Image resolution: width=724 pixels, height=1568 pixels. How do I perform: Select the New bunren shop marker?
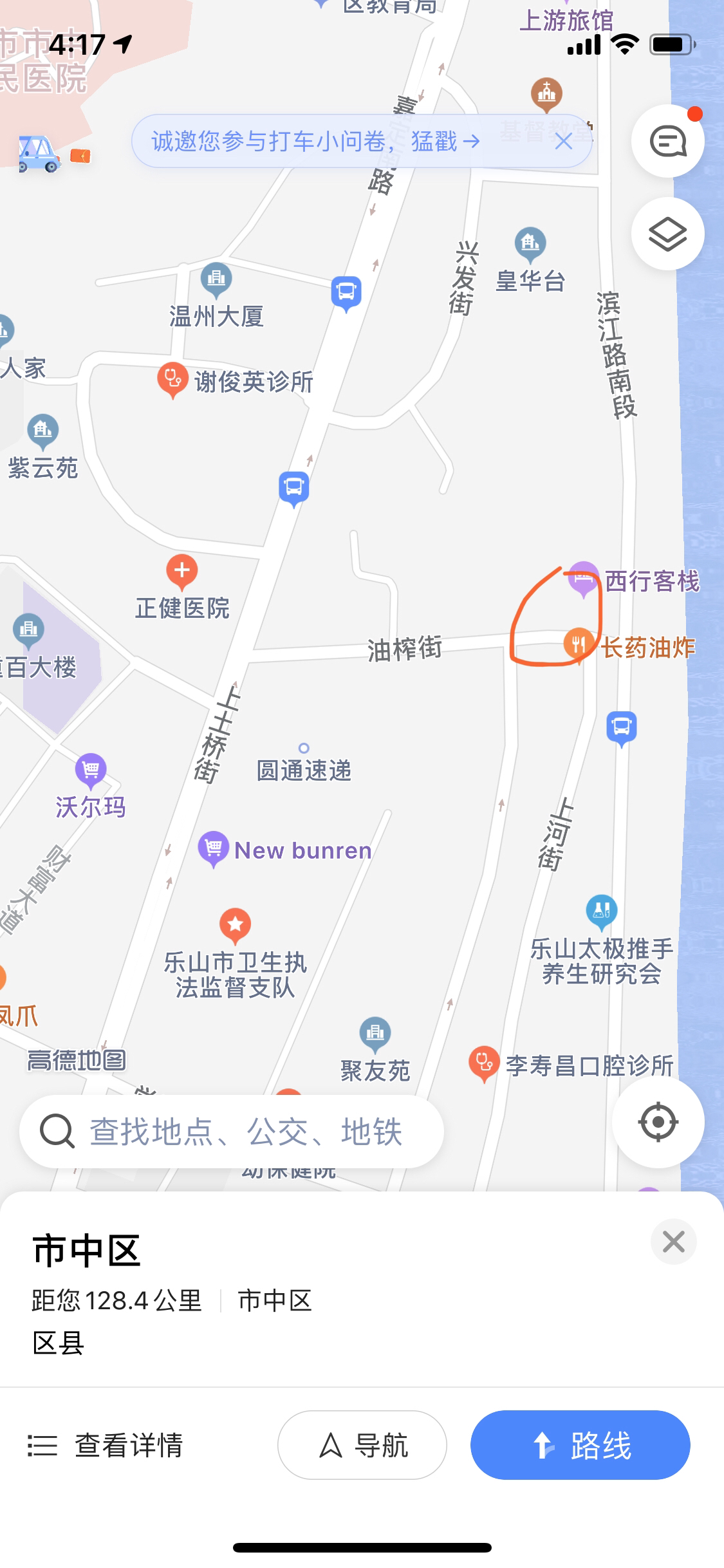tap(213, 846)
